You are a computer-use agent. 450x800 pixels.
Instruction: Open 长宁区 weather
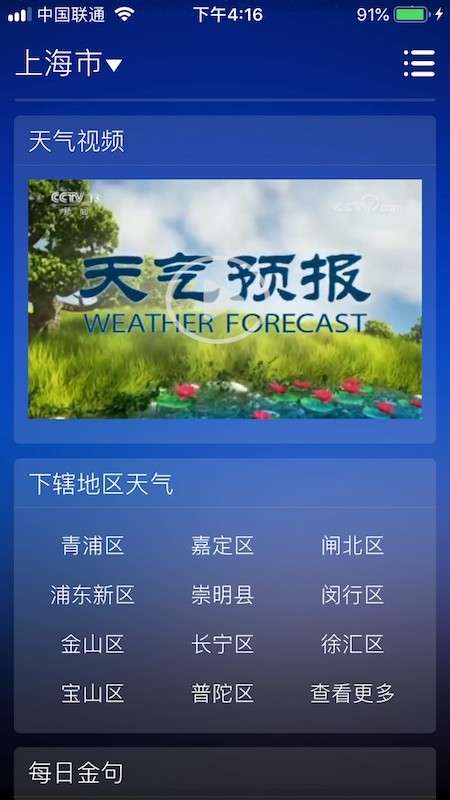tap(222, 644)
